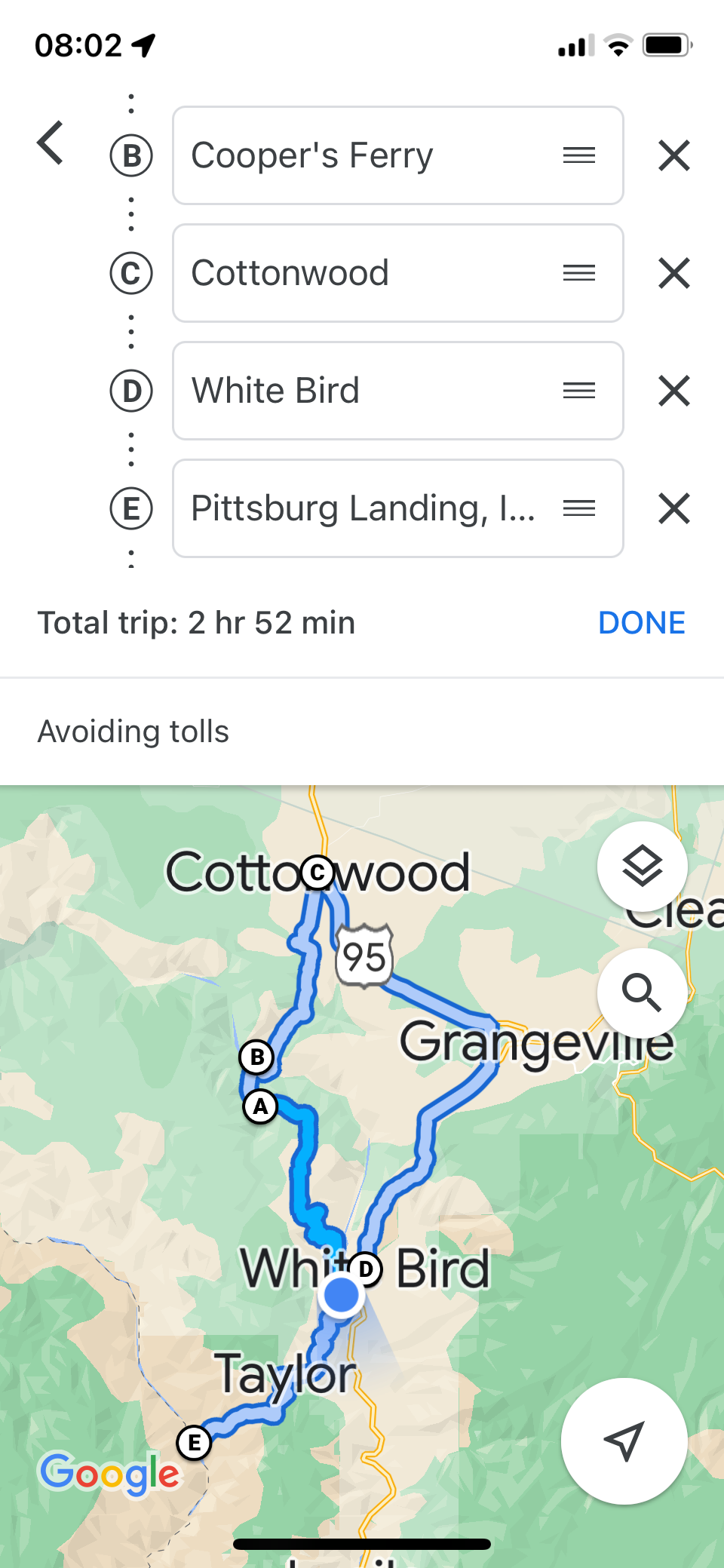
Task: Re-center map on my location
Action: point(624,1441)
